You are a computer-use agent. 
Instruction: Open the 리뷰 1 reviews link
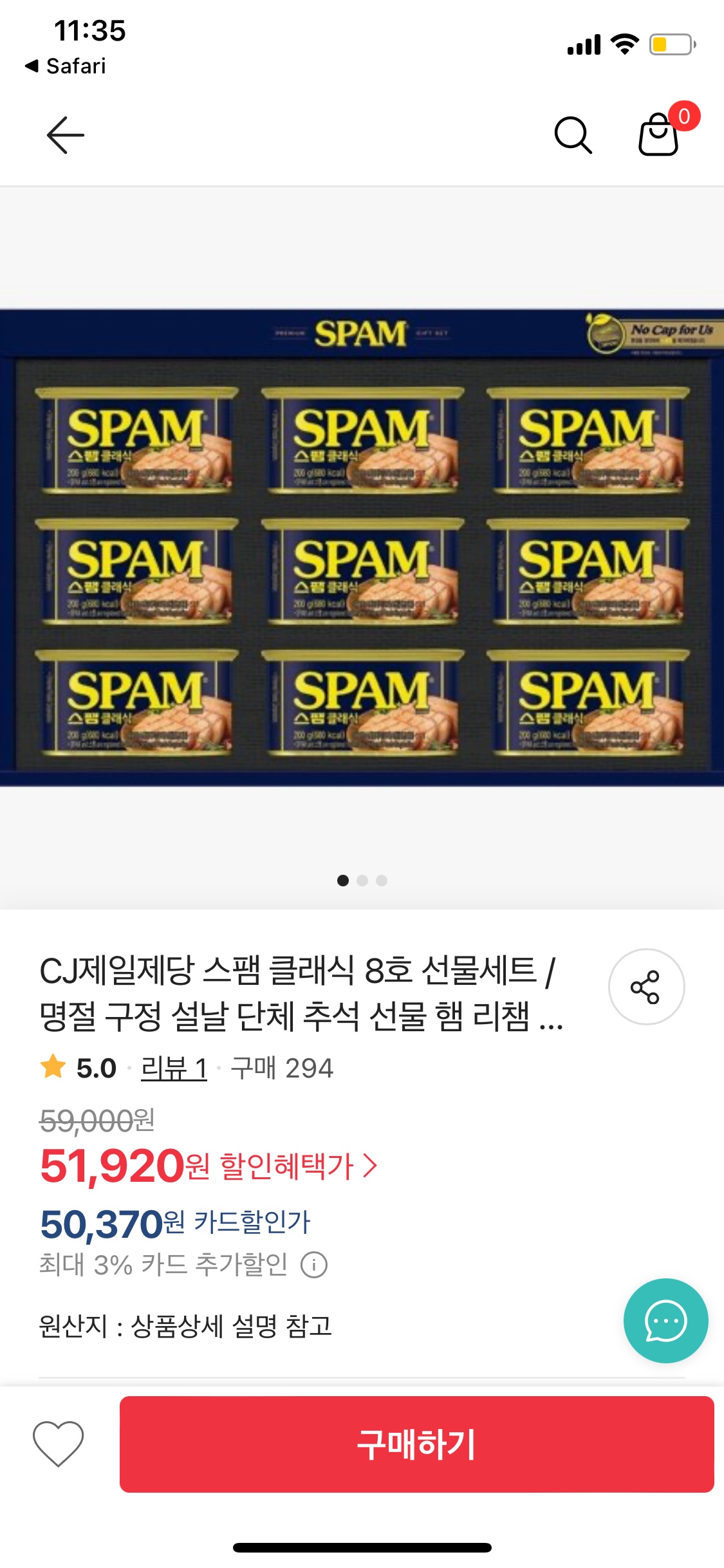174,1069
